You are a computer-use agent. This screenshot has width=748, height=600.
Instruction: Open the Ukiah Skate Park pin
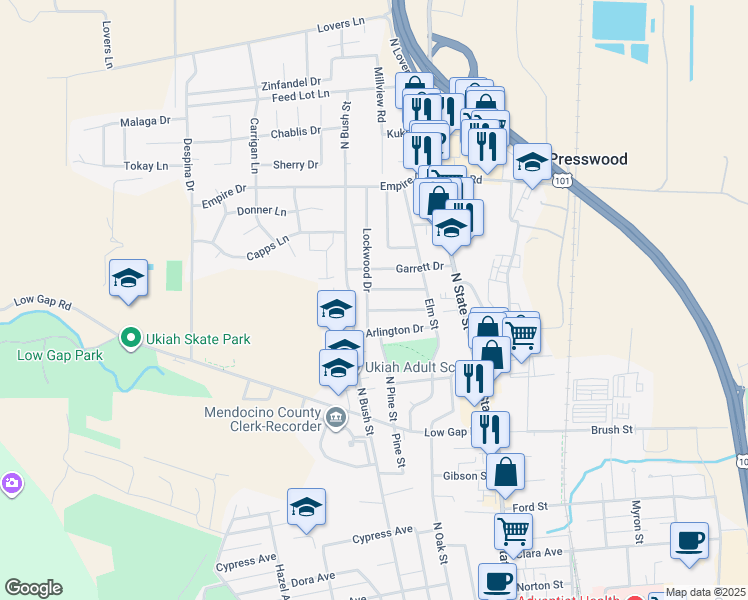[129, 339]
